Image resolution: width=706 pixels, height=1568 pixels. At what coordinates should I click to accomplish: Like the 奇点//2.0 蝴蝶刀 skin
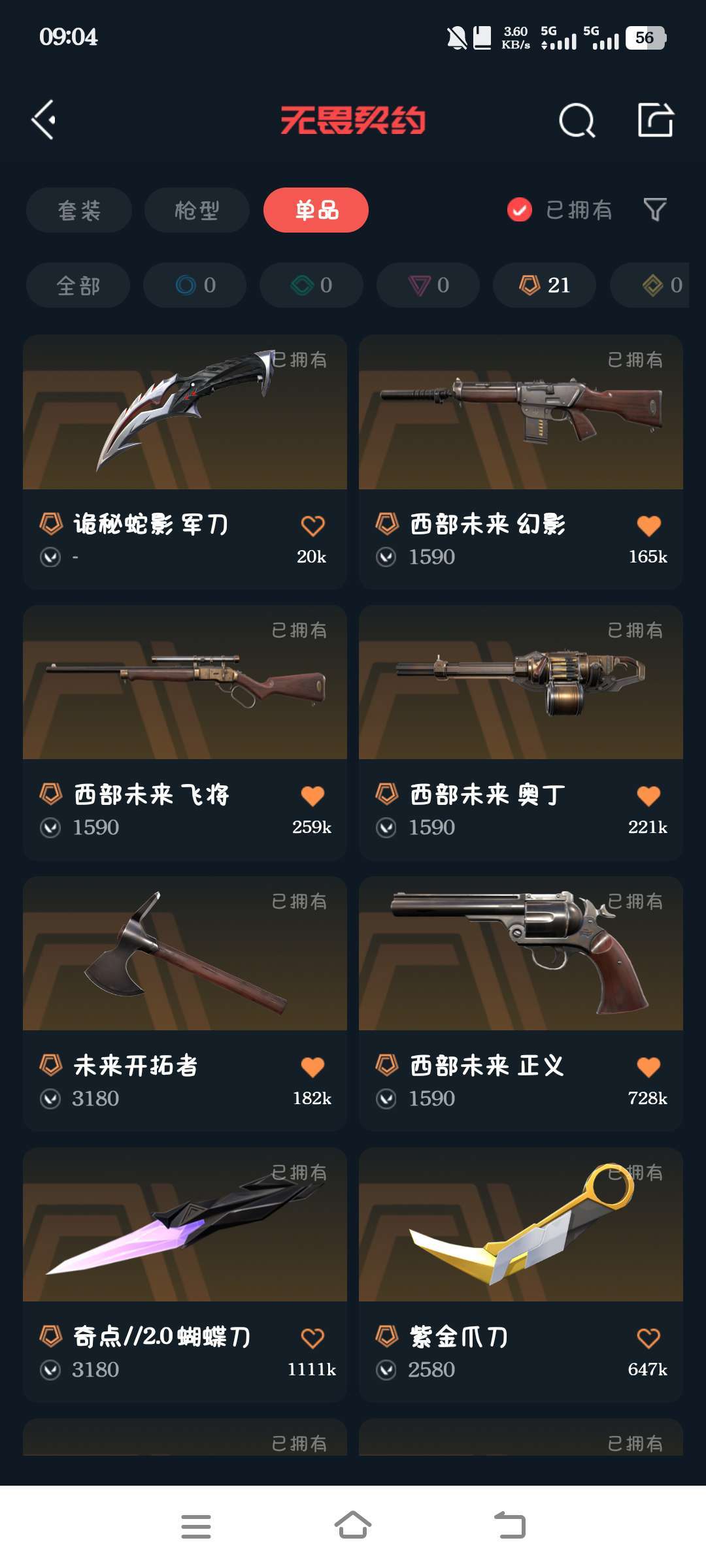click(312, 1338)
